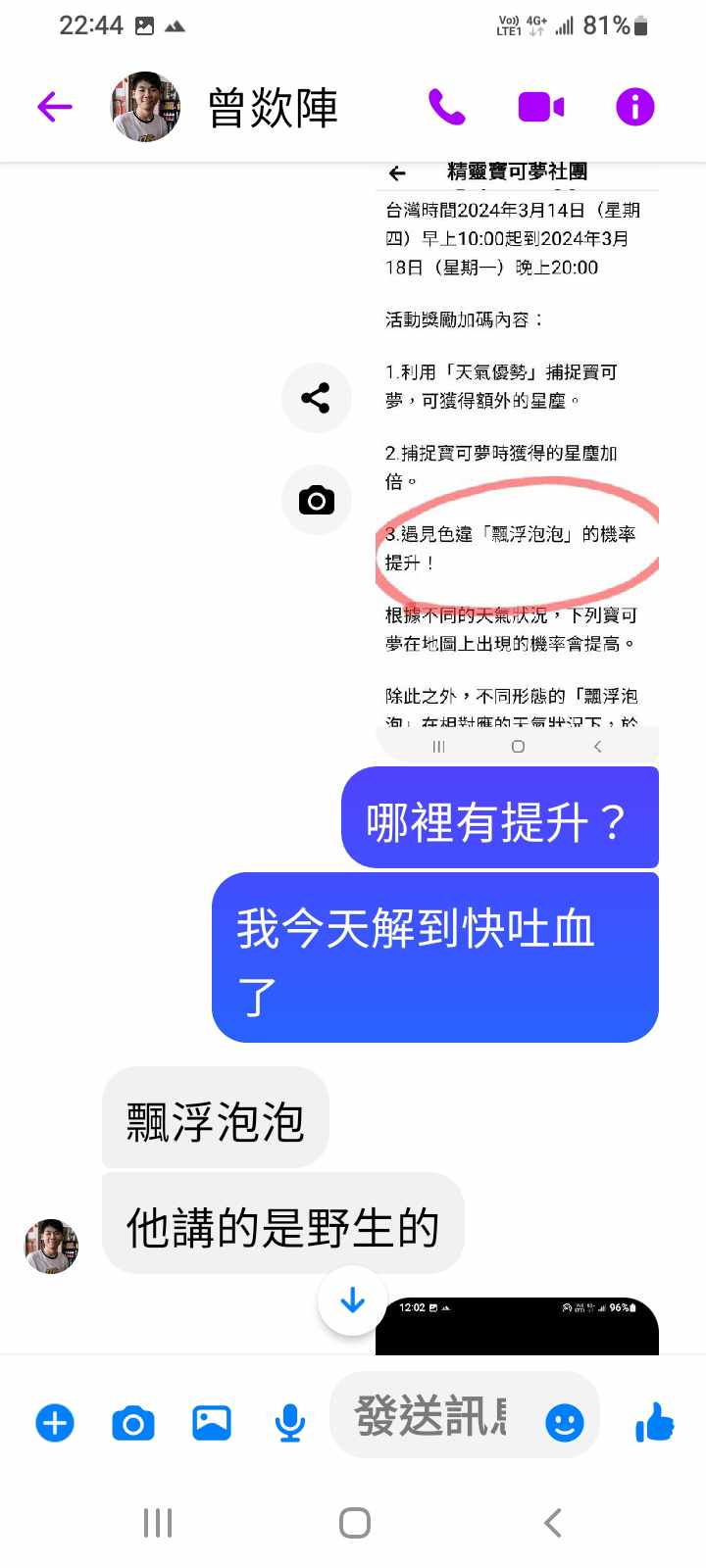Image resolution: width=706 pixels, height=1568 pixels.
Task: Go back from the chat with 曾欸陣
Action: tap(55, 107)
